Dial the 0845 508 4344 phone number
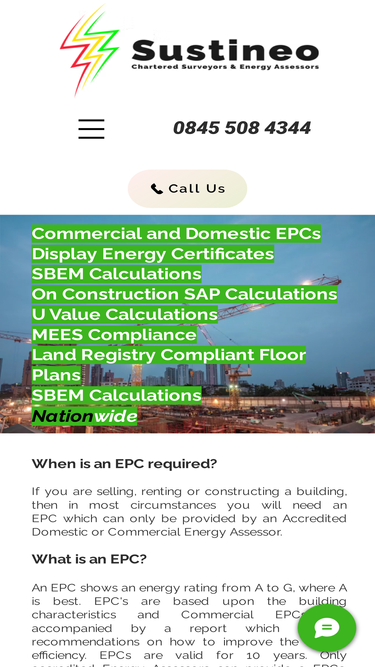 242,128
